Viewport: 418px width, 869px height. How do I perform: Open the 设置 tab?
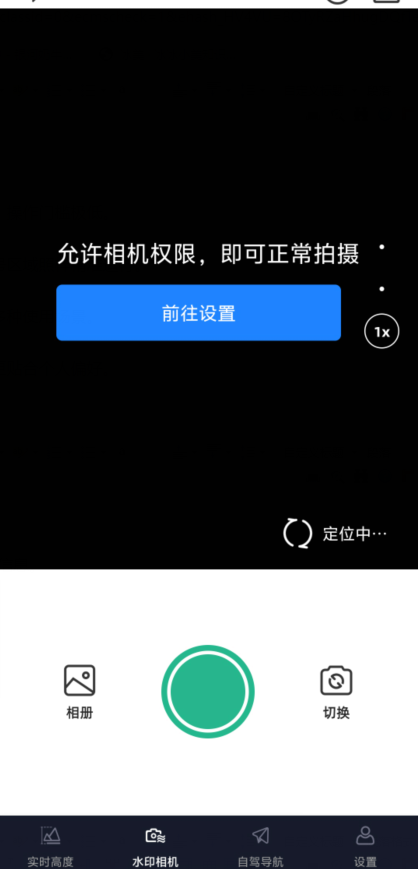click(365, 846)
